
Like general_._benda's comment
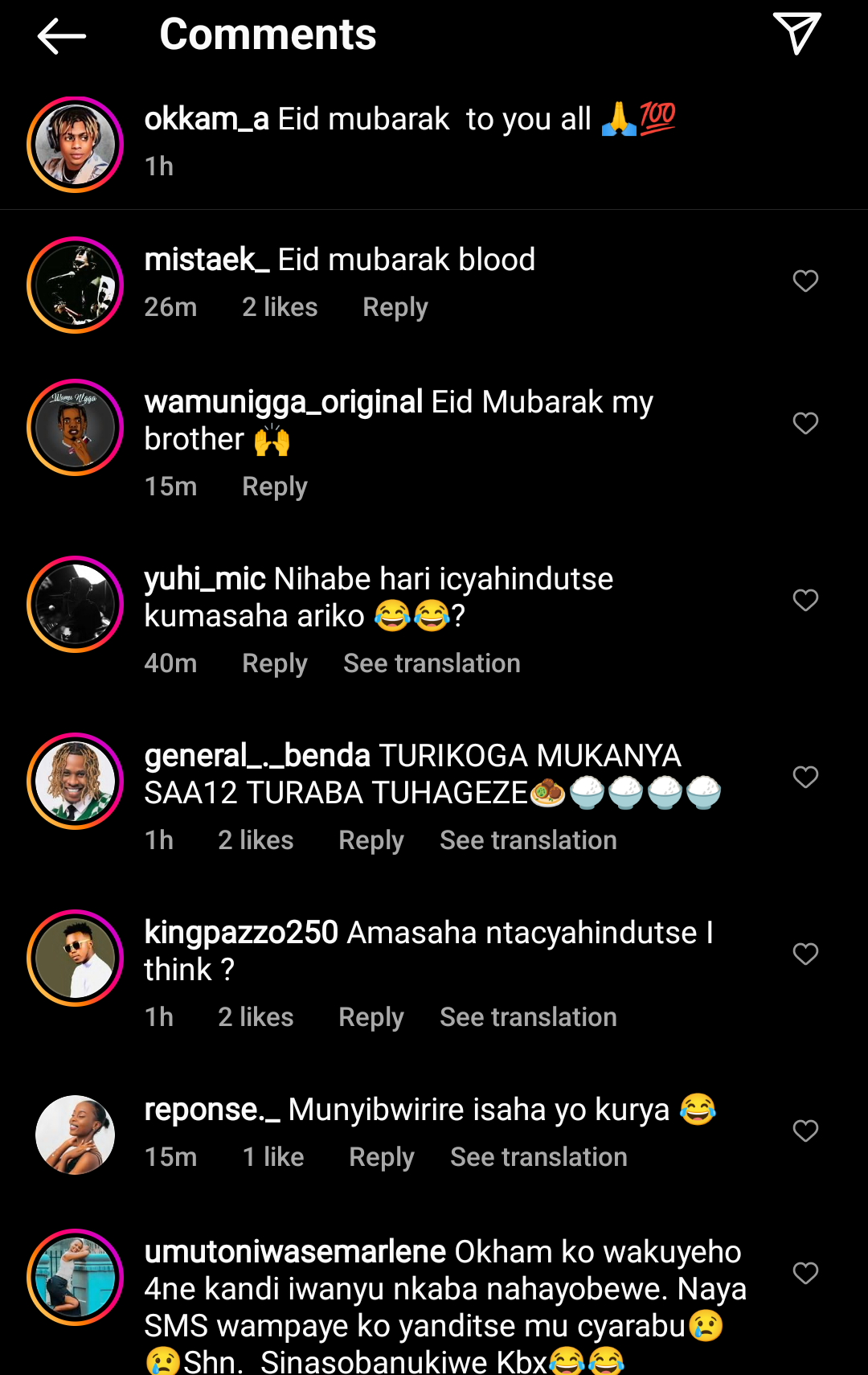point(805,777)
